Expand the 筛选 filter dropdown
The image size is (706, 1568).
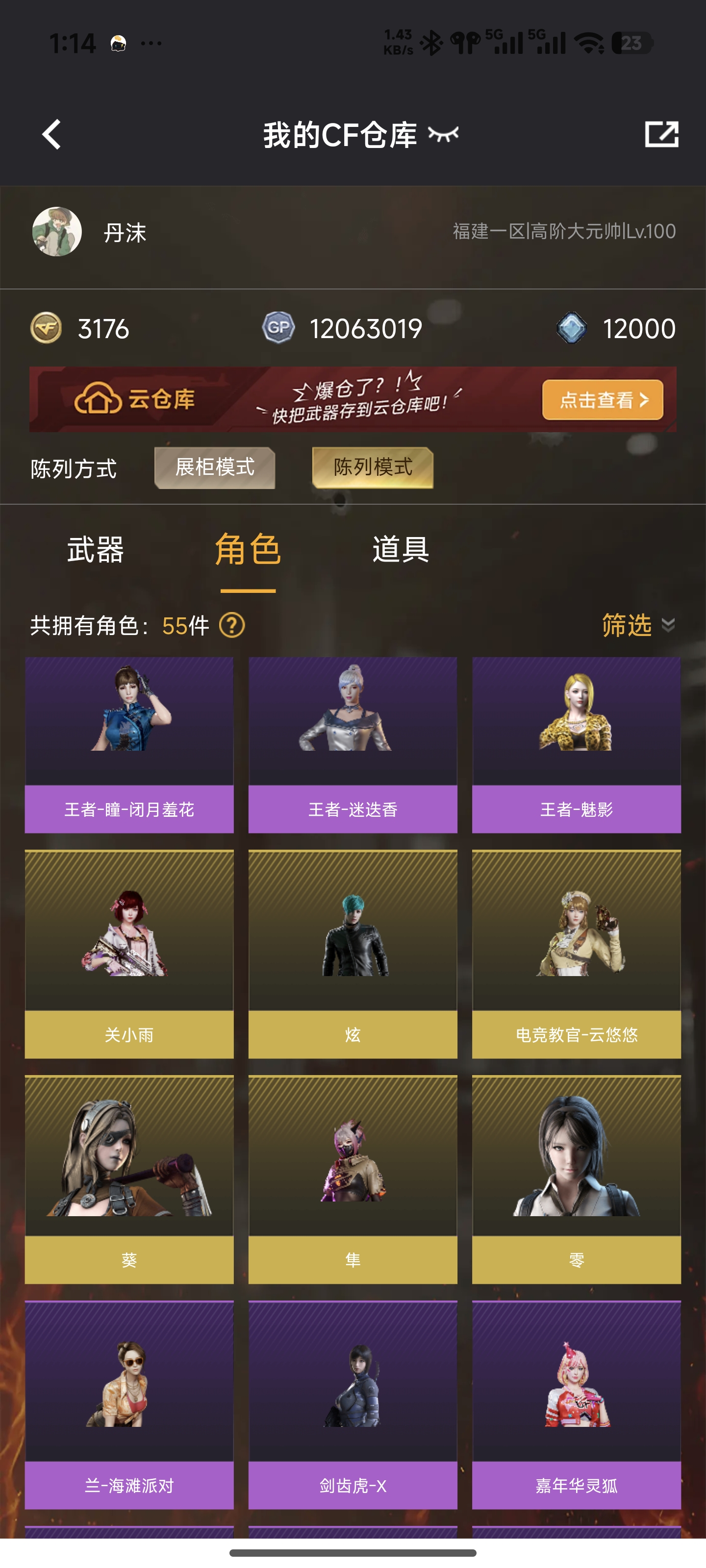tap(637, 625)
